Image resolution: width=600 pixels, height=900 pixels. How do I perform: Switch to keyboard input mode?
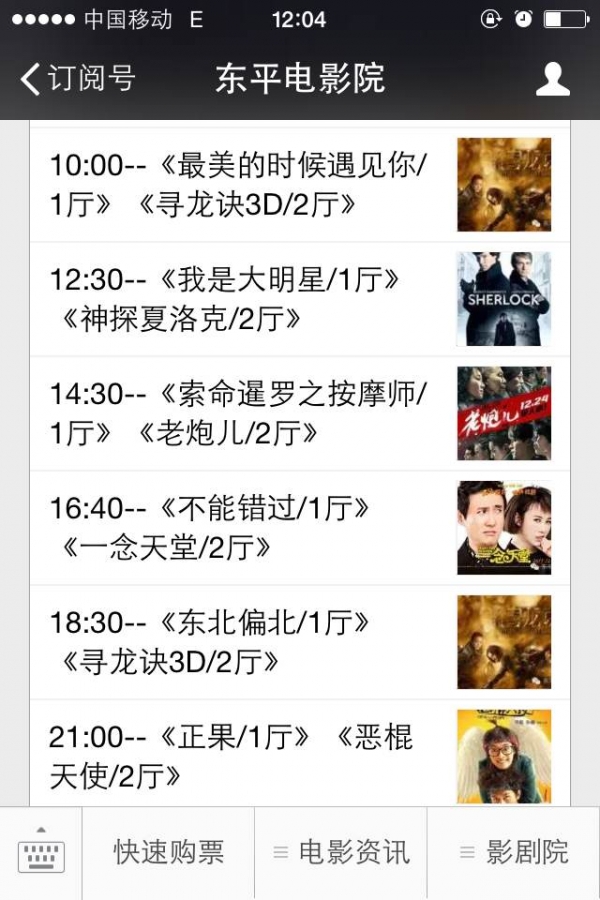tap(41, 853)
